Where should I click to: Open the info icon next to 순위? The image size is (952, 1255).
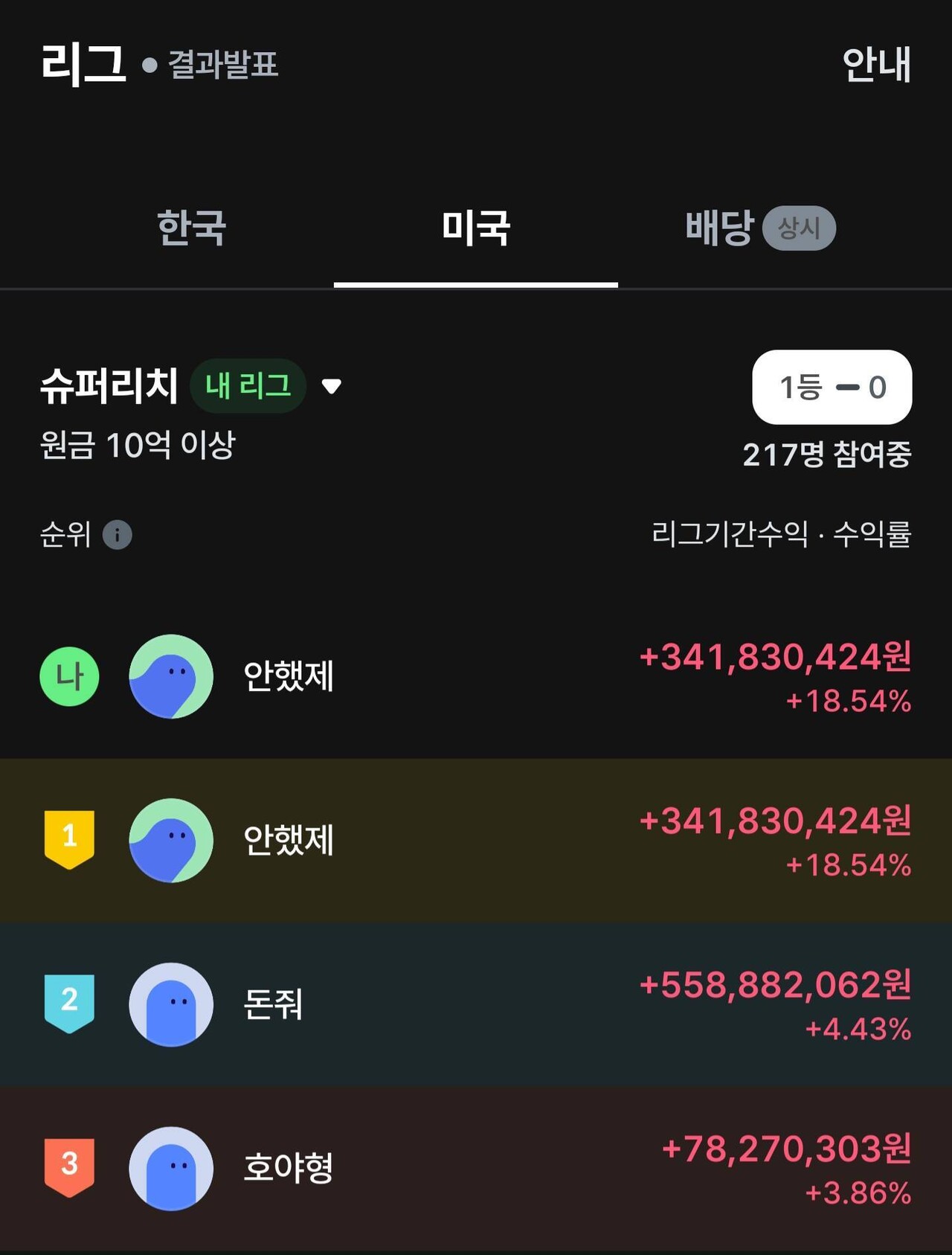117,535
